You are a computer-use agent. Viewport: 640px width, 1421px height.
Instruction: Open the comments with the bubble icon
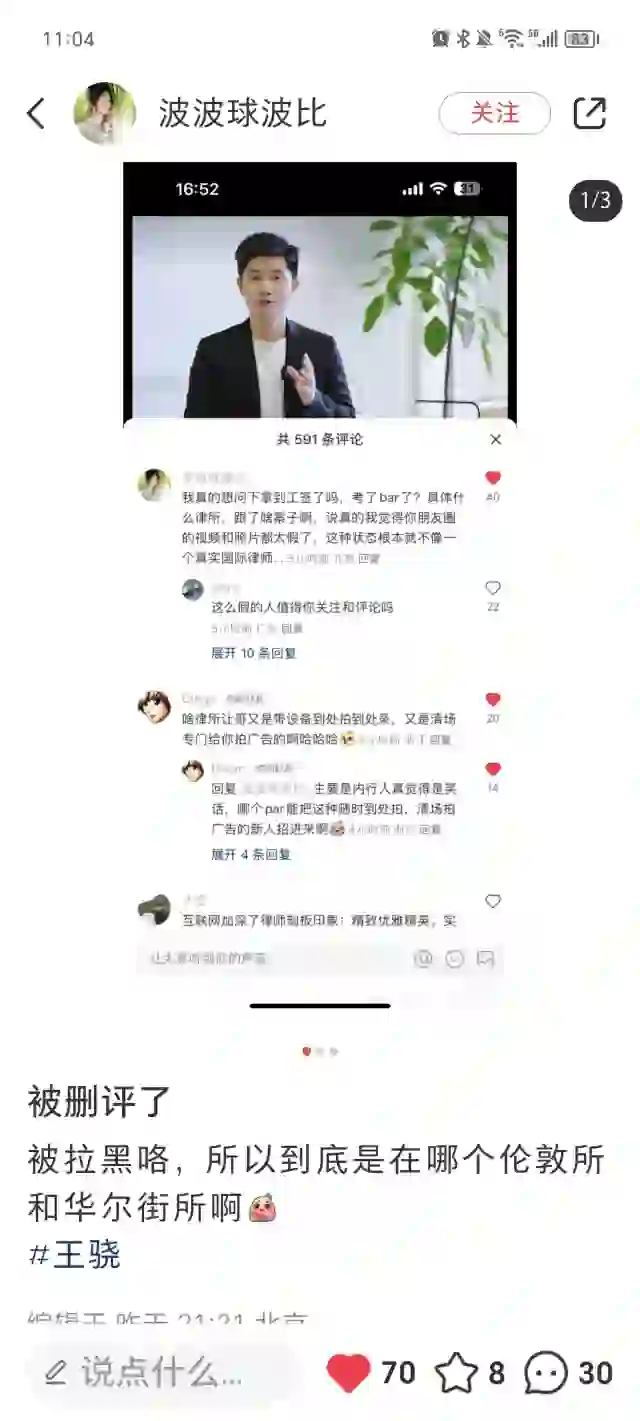click(x=546, y=1373)
